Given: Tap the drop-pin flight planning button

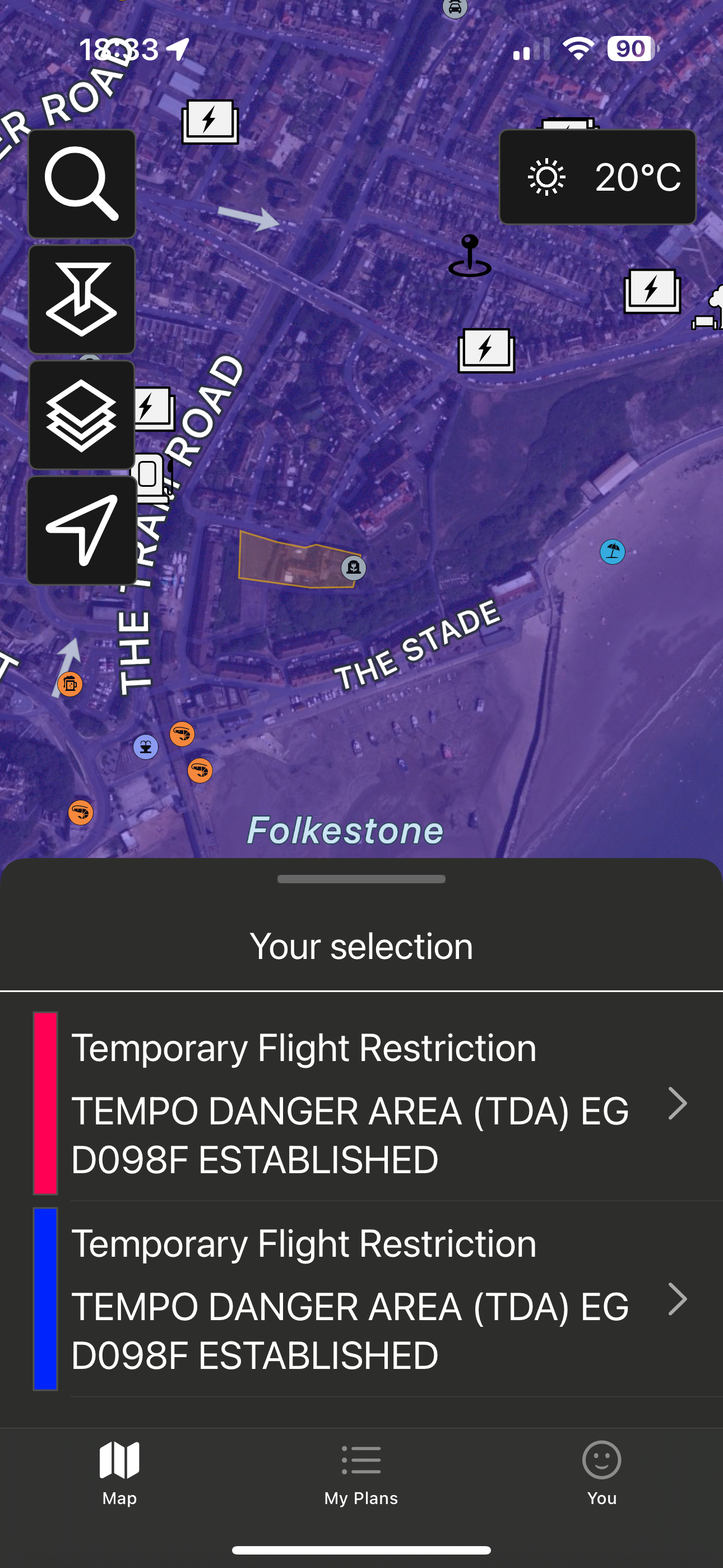Looking at the screenshot, I should tap(82, 299).
